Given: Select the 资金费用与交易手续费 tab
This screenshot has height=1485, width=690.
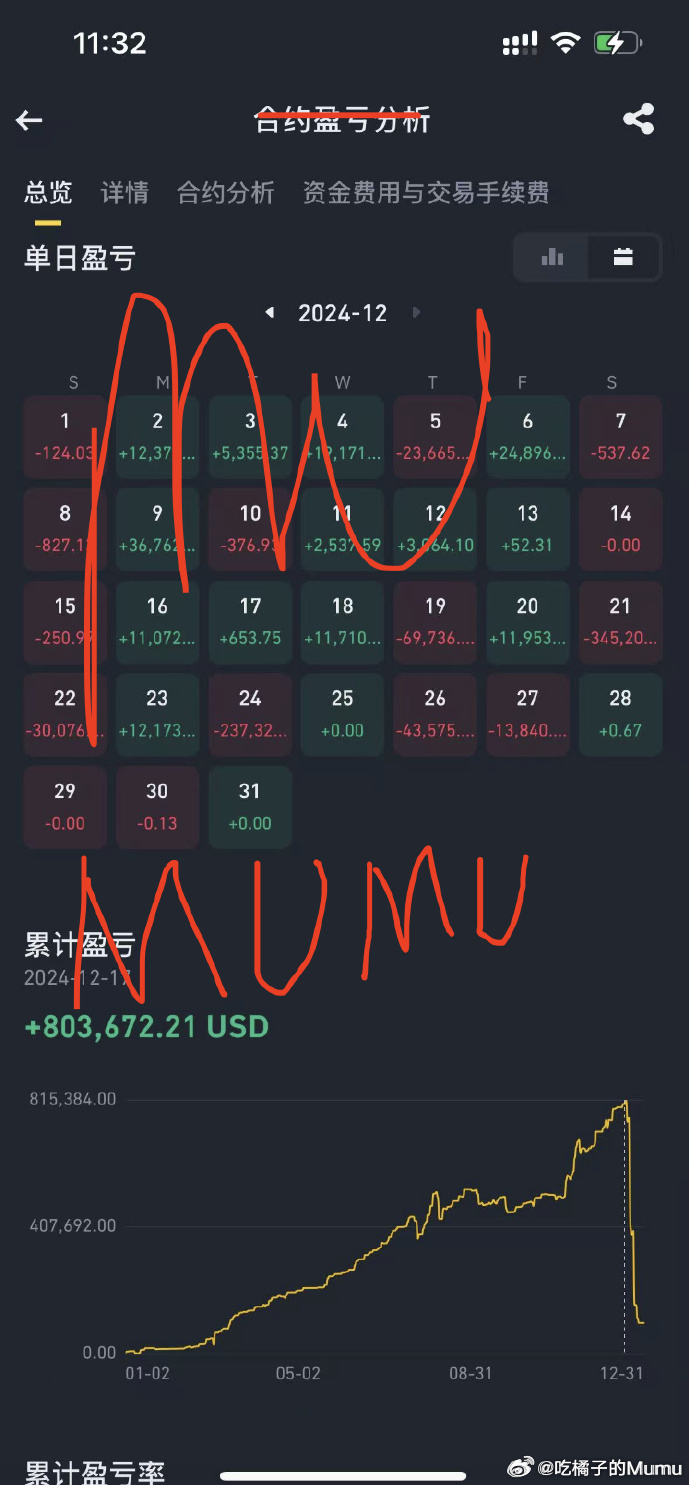Looking at the screenshot, I should click(x=426, y=192).
